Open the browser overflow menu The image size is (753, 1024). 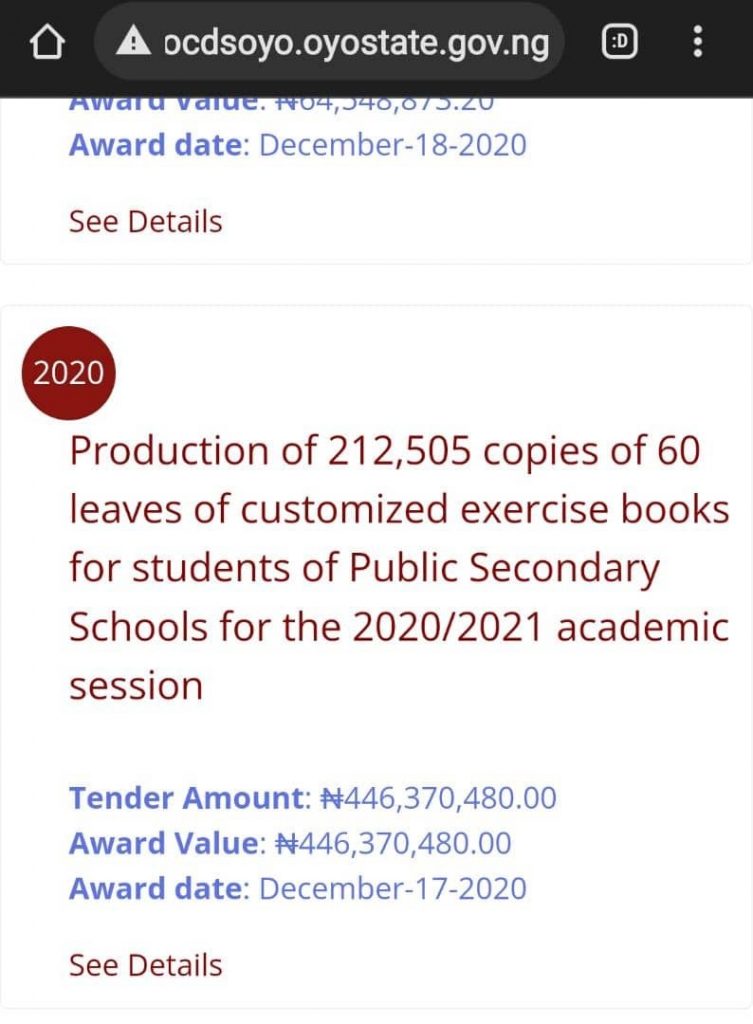point(698,42)
